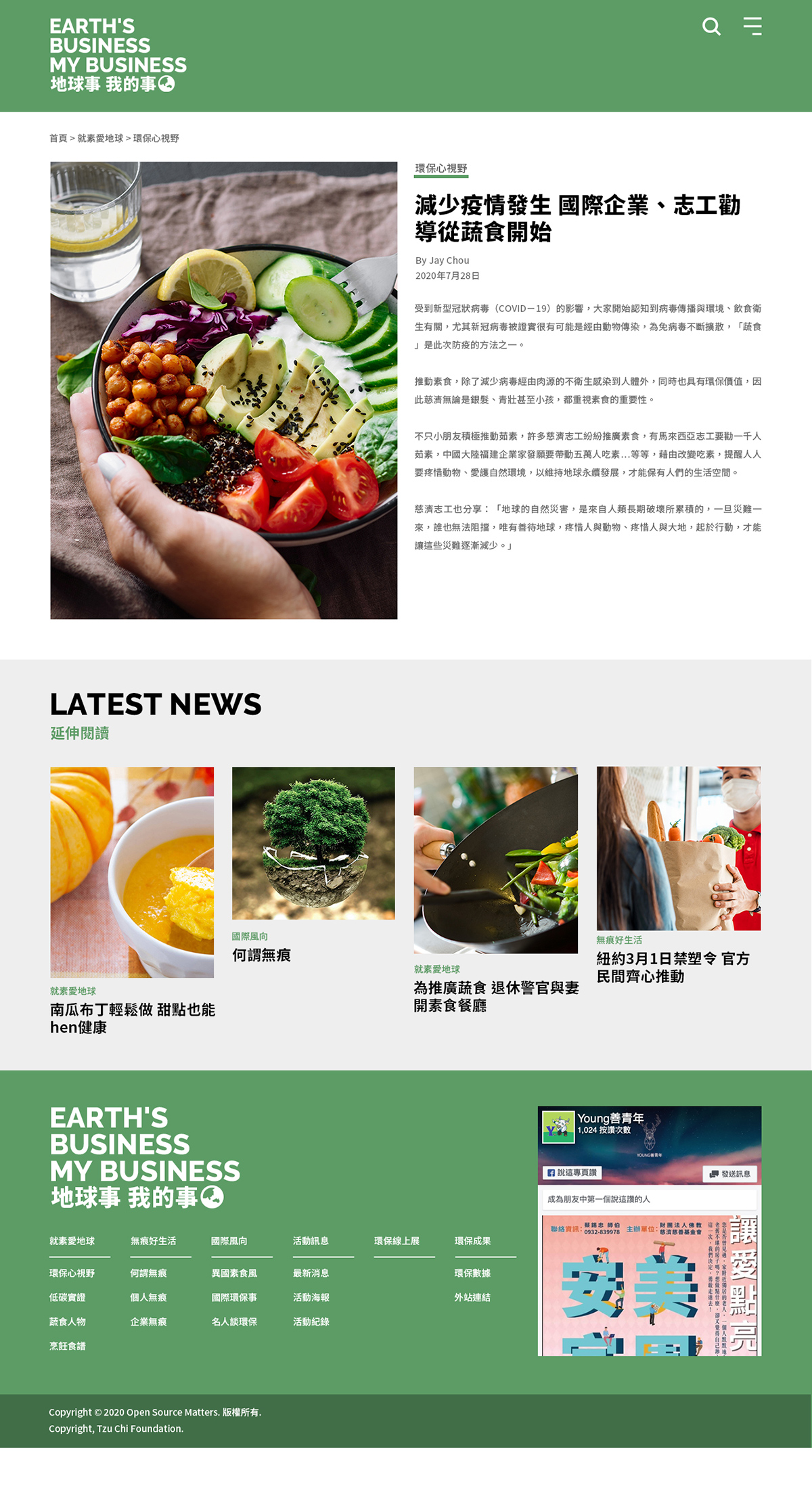
Task: Open footer link 烹飪食譜
Action: (x=68, y=1346)
